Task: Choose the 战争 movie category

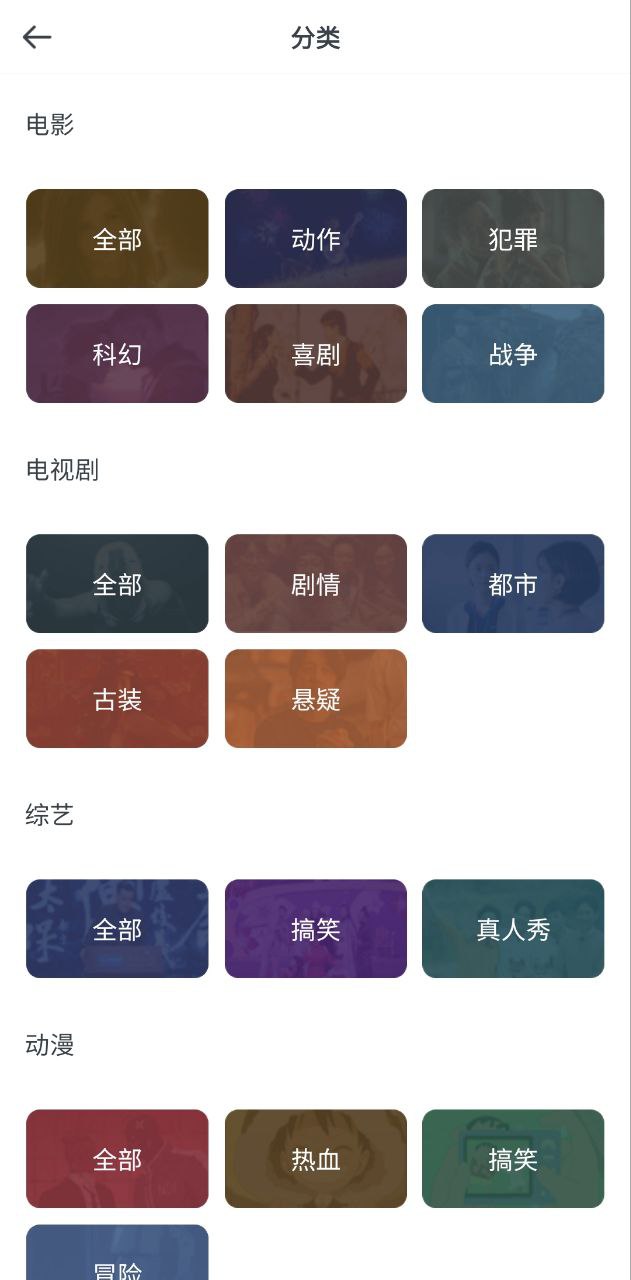Action: (513, 354)
